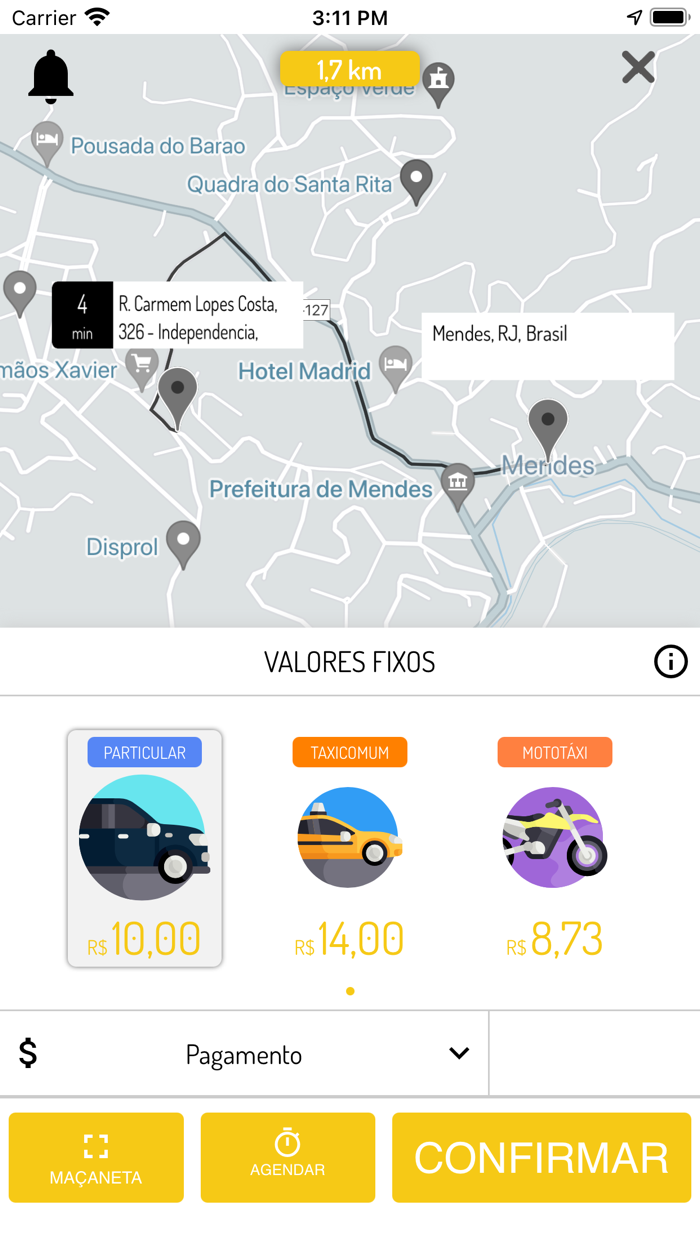700x1244 pixels.
Task: Open the notifications bell
Action: pyautogui.click(x=51, y=77)
